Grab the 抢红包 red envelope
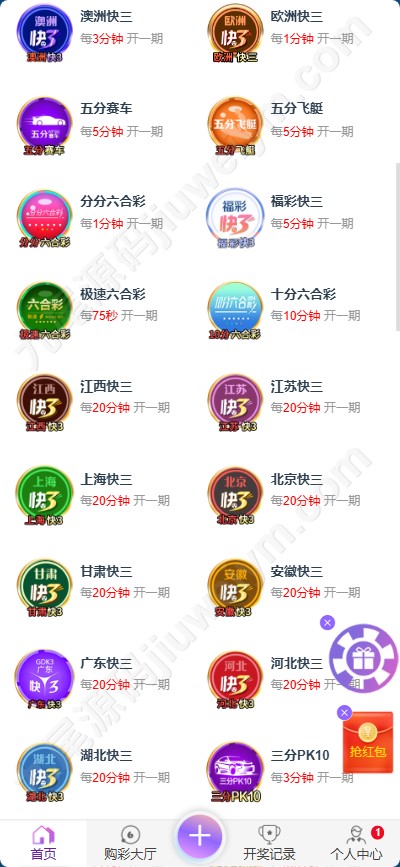 [367, 743]
